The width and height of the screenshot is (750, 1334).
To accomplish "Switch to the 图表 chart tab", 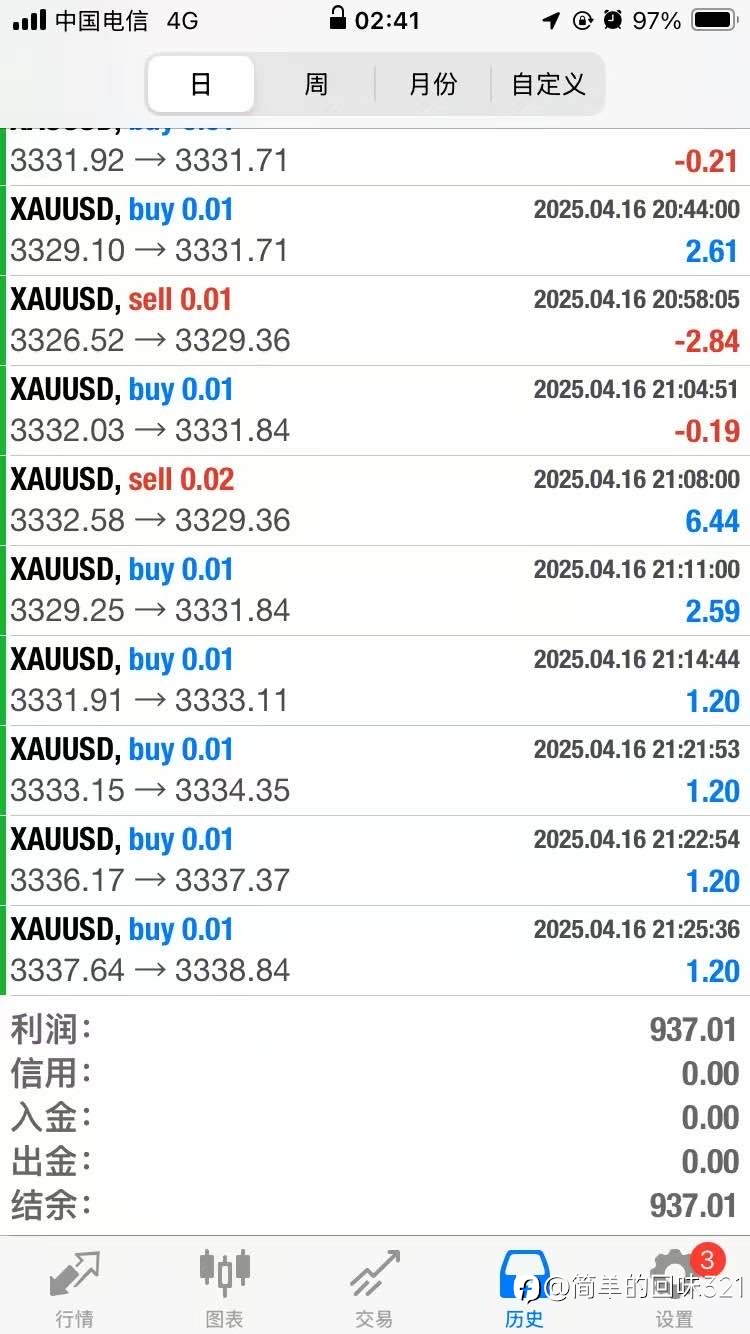I will pos(225,1288).
